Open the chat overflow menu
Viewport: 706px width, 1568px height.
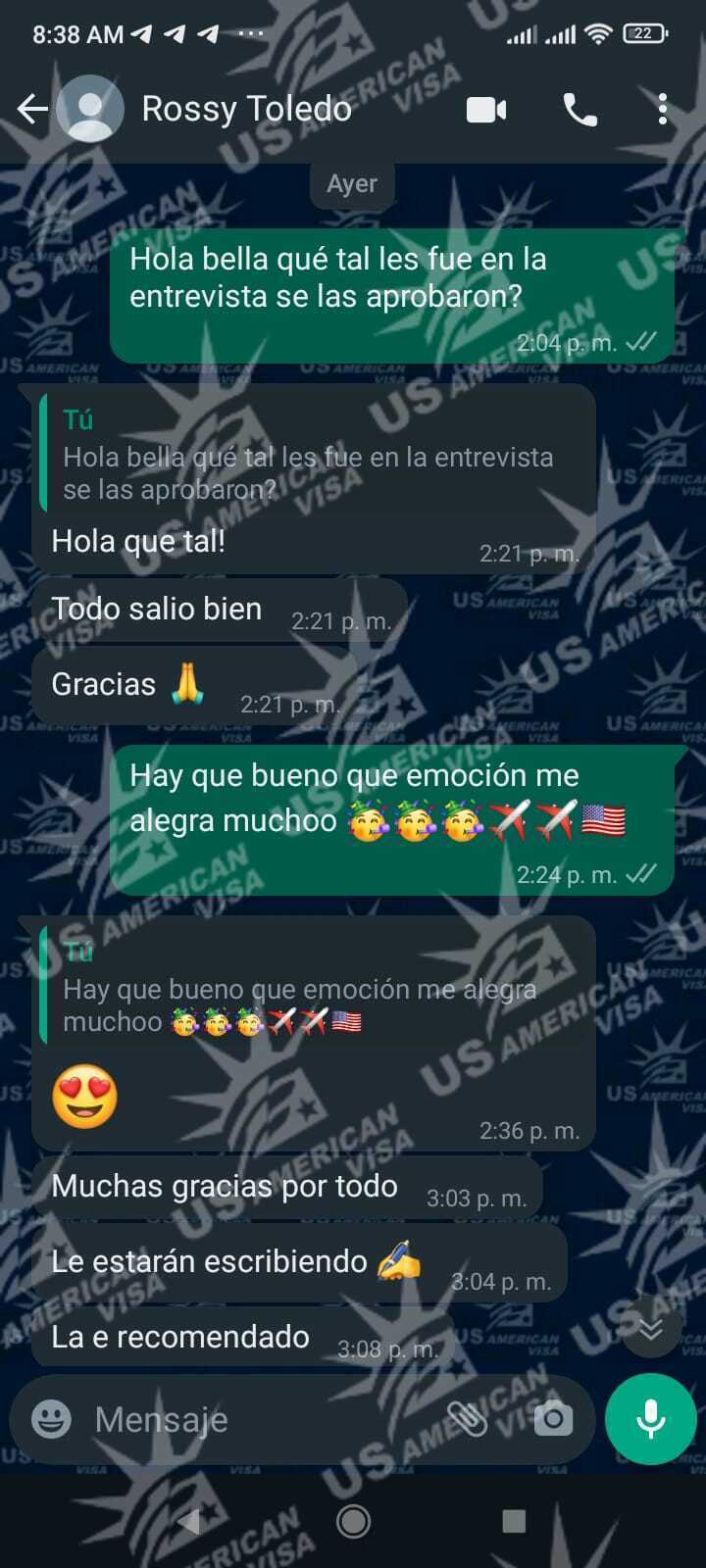point(663,109)
